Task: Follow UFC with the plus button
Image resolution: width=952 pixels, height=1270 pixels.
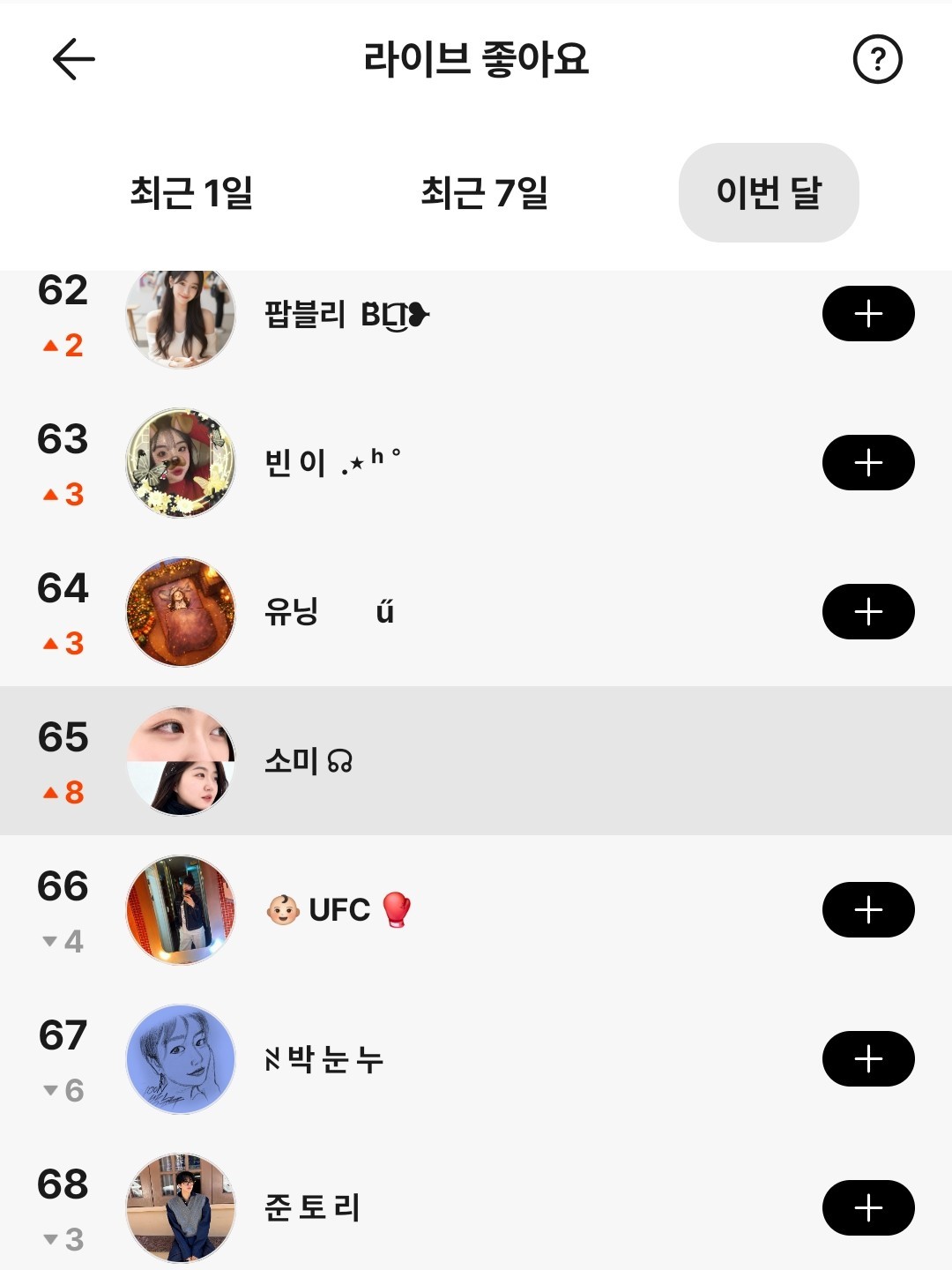Action: [868, 910]
